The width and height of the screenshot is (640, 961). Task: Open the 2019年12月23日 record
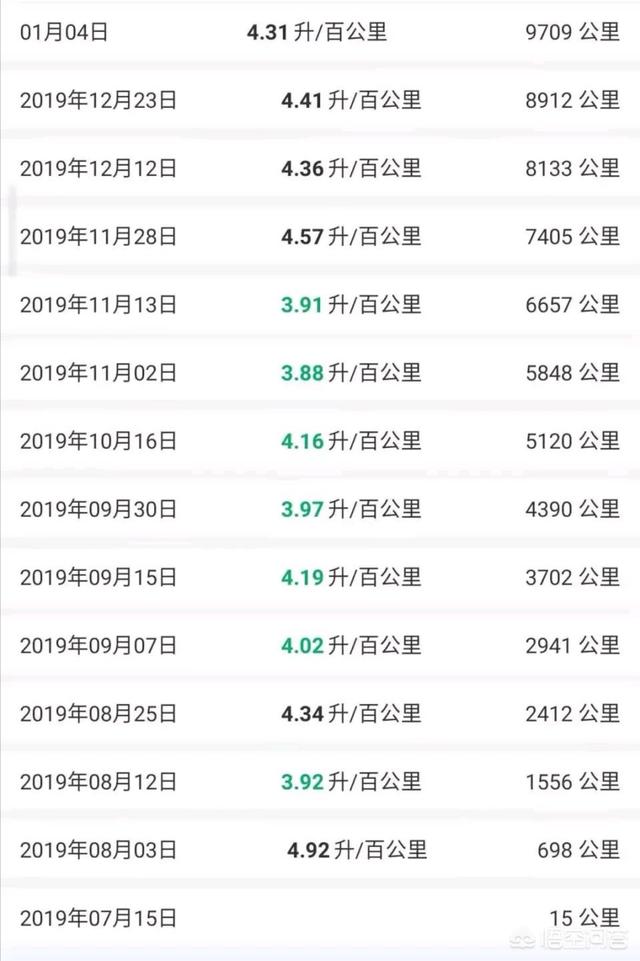click(320, 100)
